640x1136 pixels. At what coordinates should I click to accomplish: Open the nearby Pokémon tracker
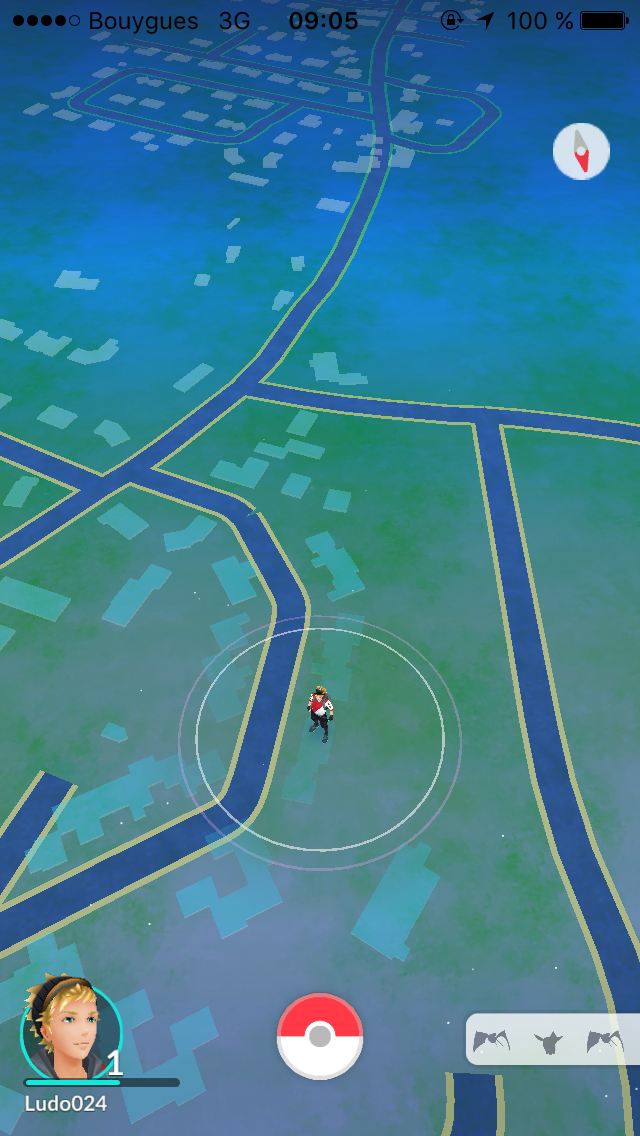[550, 1040]
